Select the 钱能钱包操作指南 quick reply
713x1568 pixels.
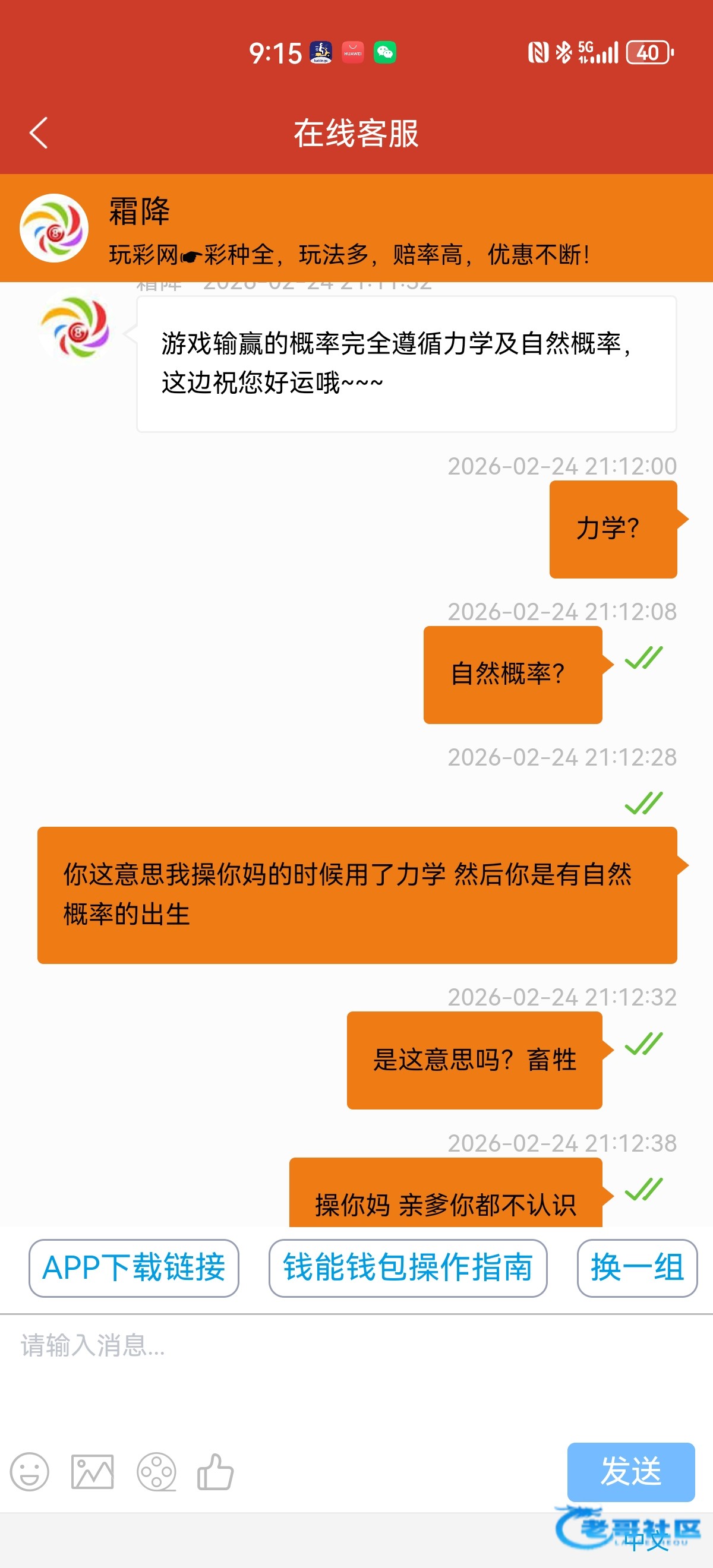click(x=408, y=1268)
